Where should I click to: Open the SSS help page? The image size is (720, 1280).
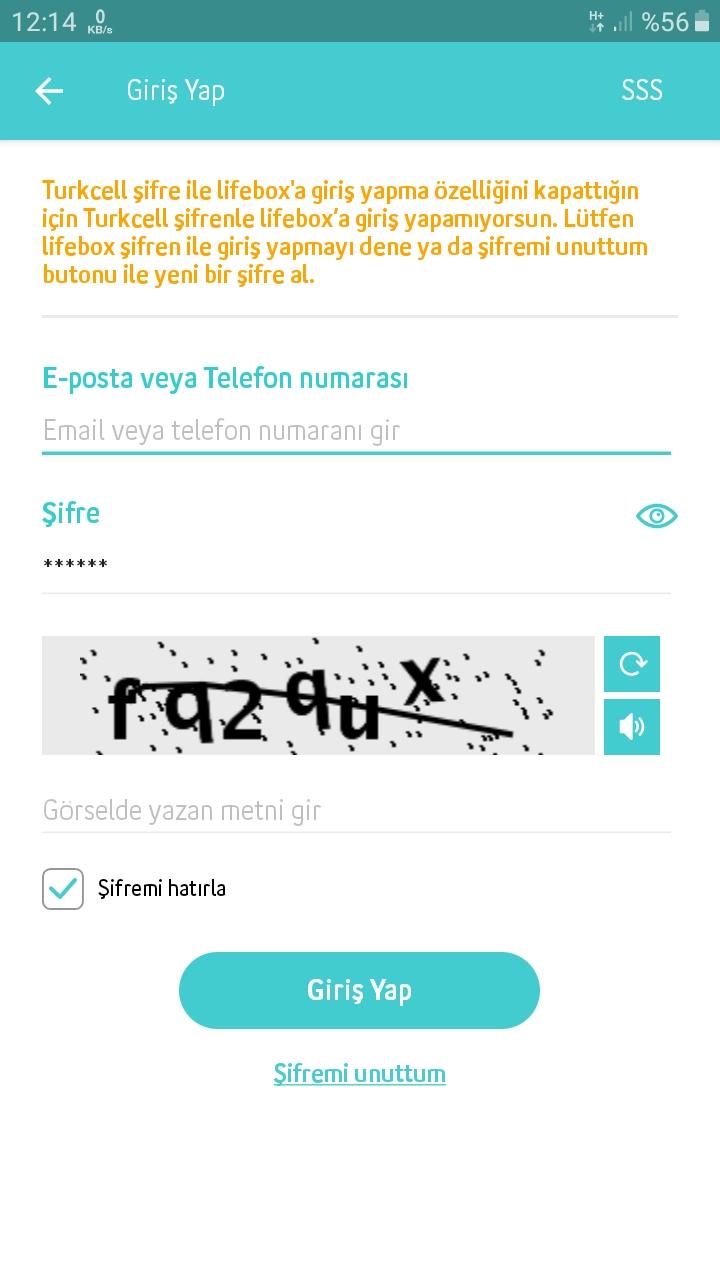tap(642, 90)
